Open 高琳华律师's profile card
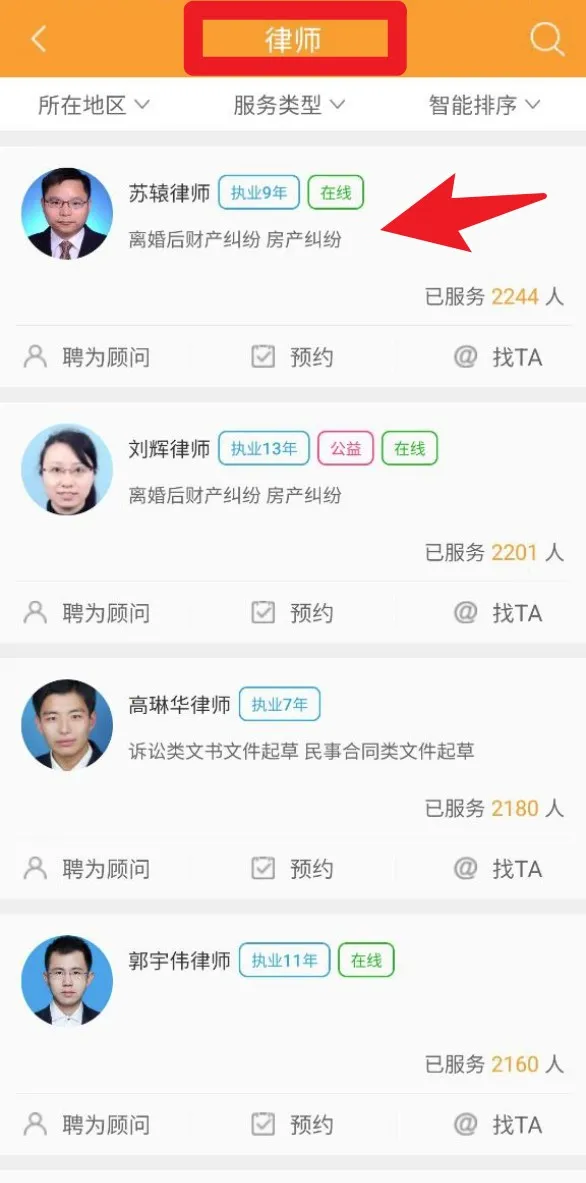 pyautogui.click(x=293, y=747)
